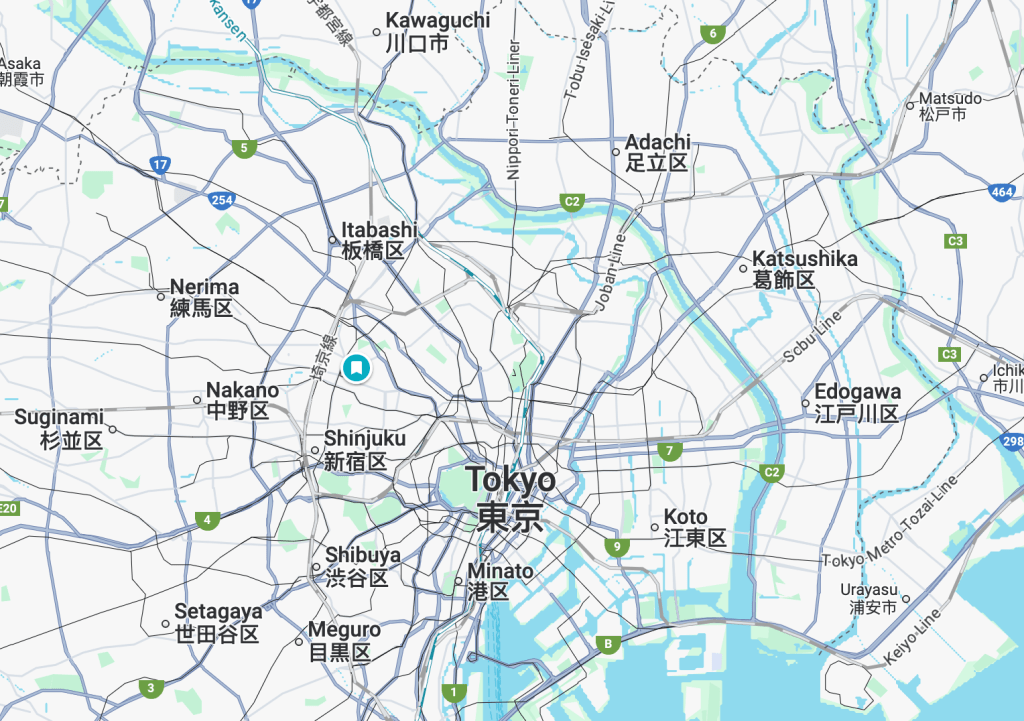Open the teal saved-place bookmark pin
The height and width of the screenshot is (721, 1024).
click(355, 368)
